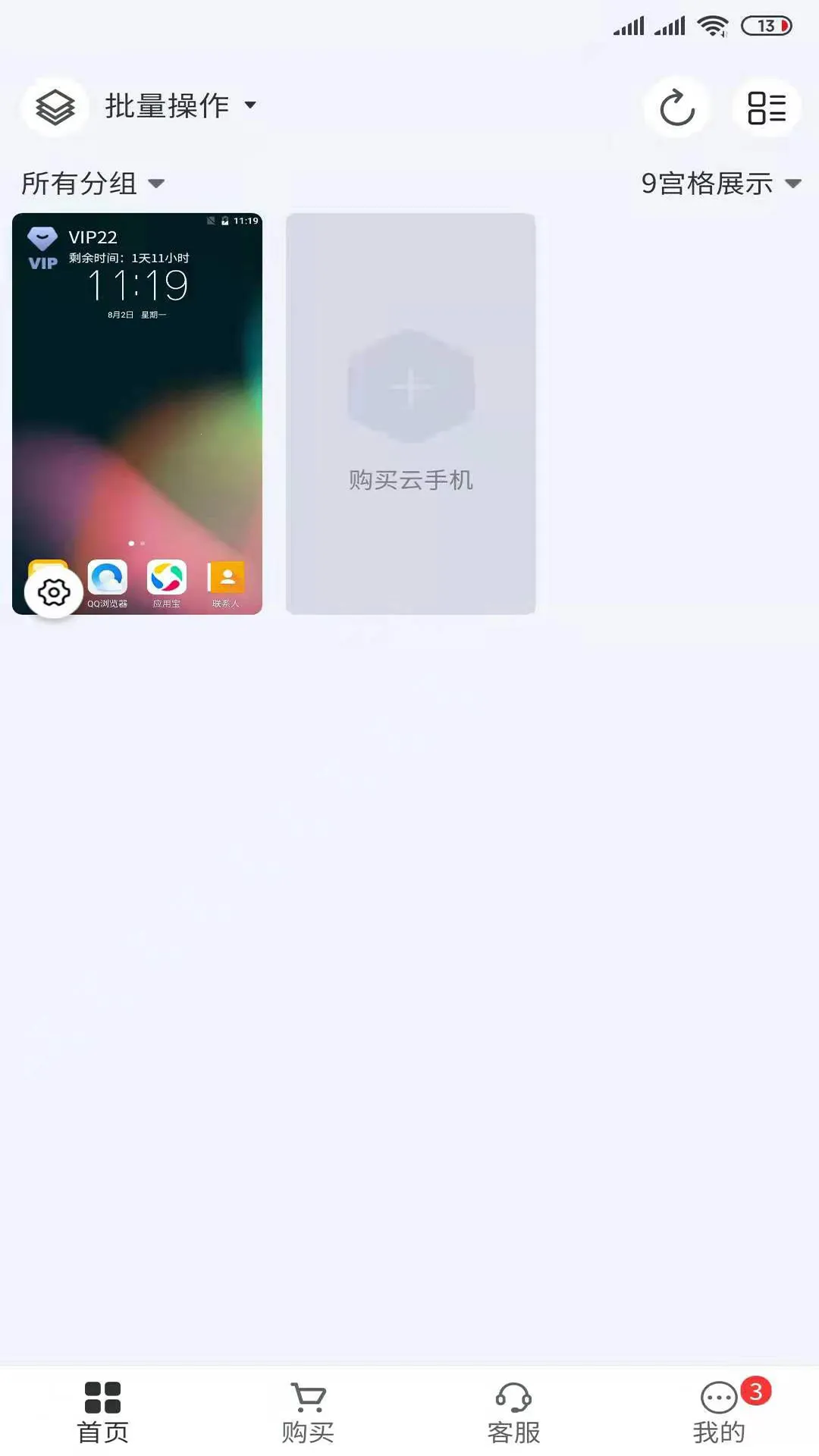Go to the 客服 support tab
The image size is (819, 1456).
pyautogui.click(x=513, y=1412)
